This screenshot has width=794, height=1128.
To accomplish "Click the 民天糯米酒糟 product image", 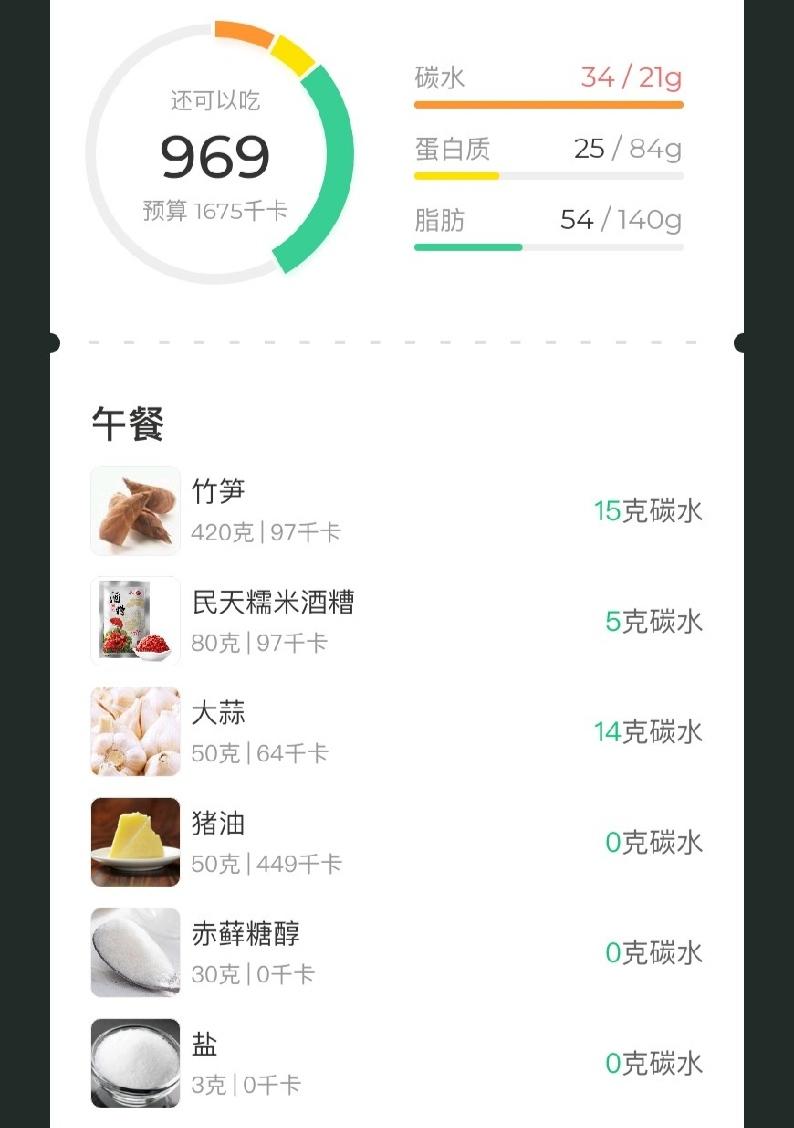I will tap(135, 621).
